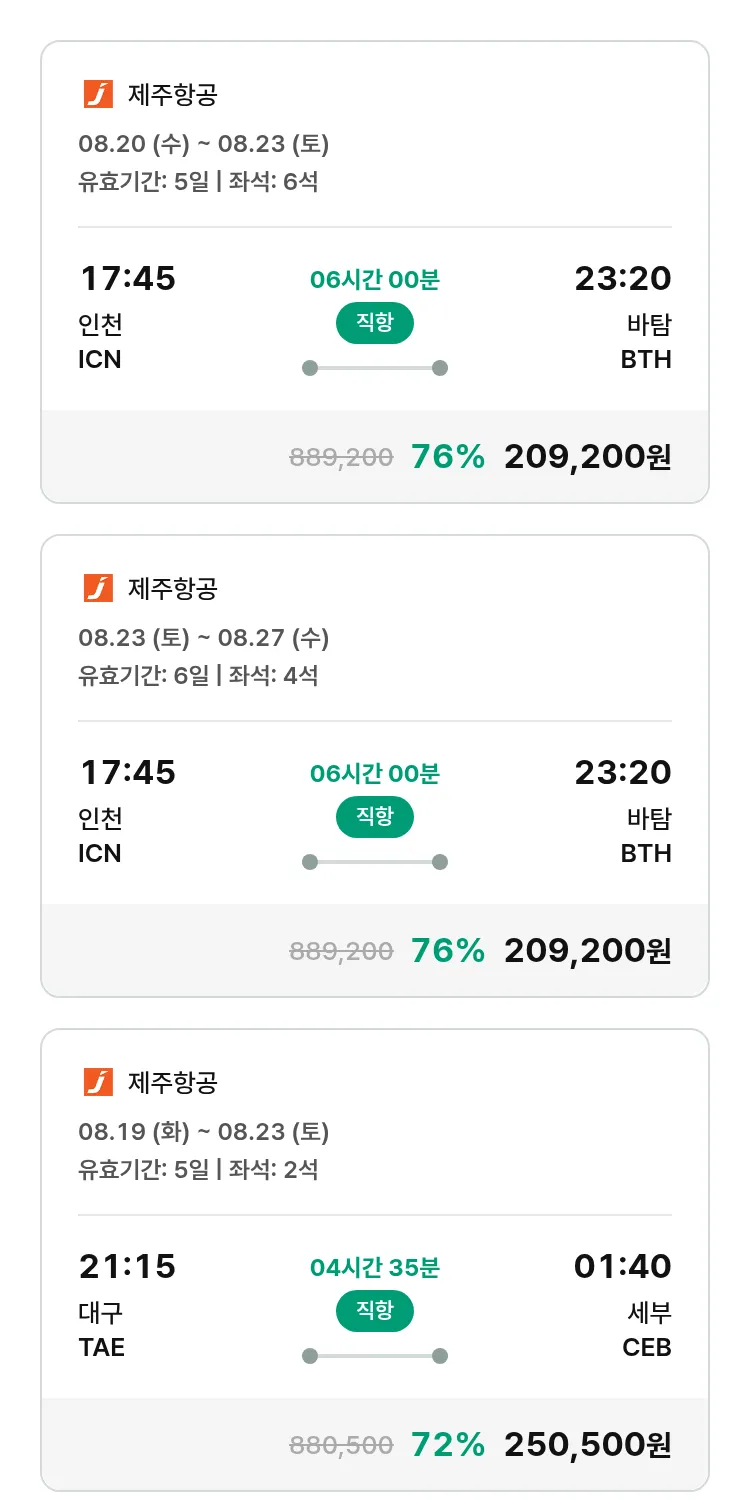Screen dimensions: 750x1510
Task: Select the 직항 badge on the Daegu-Cebu flight
Action: pyautogui.click(x=374, y=1311)
